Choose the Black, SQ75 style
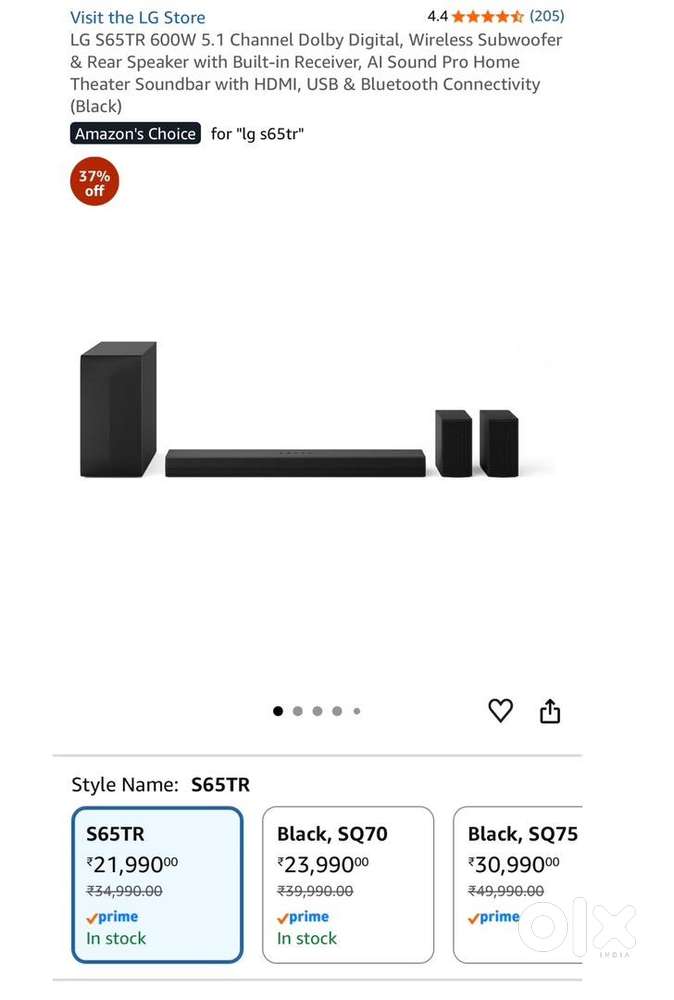The width and height of the screenshot is (674, 1000). [x=518, y=884]
